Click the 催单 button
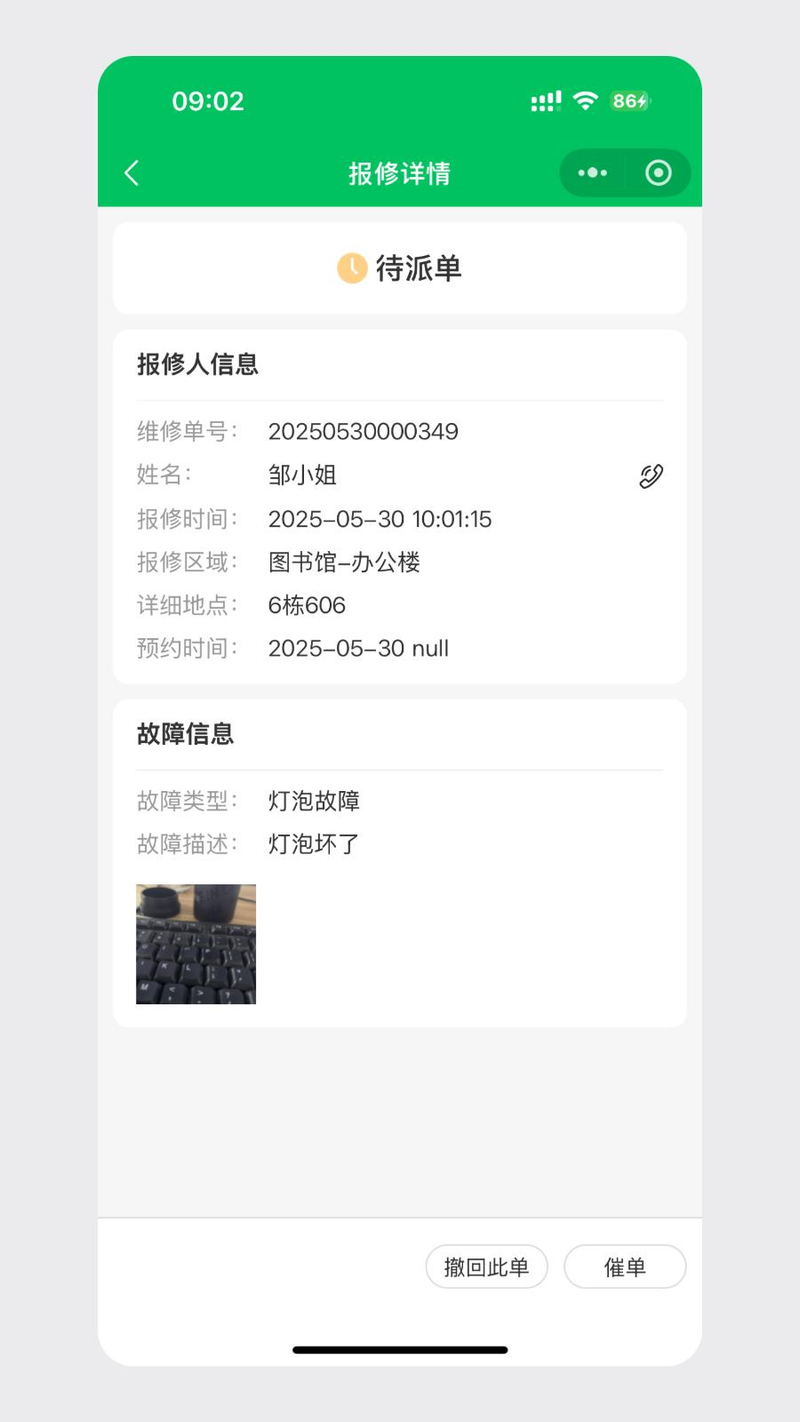 (x=625, y=1266)
